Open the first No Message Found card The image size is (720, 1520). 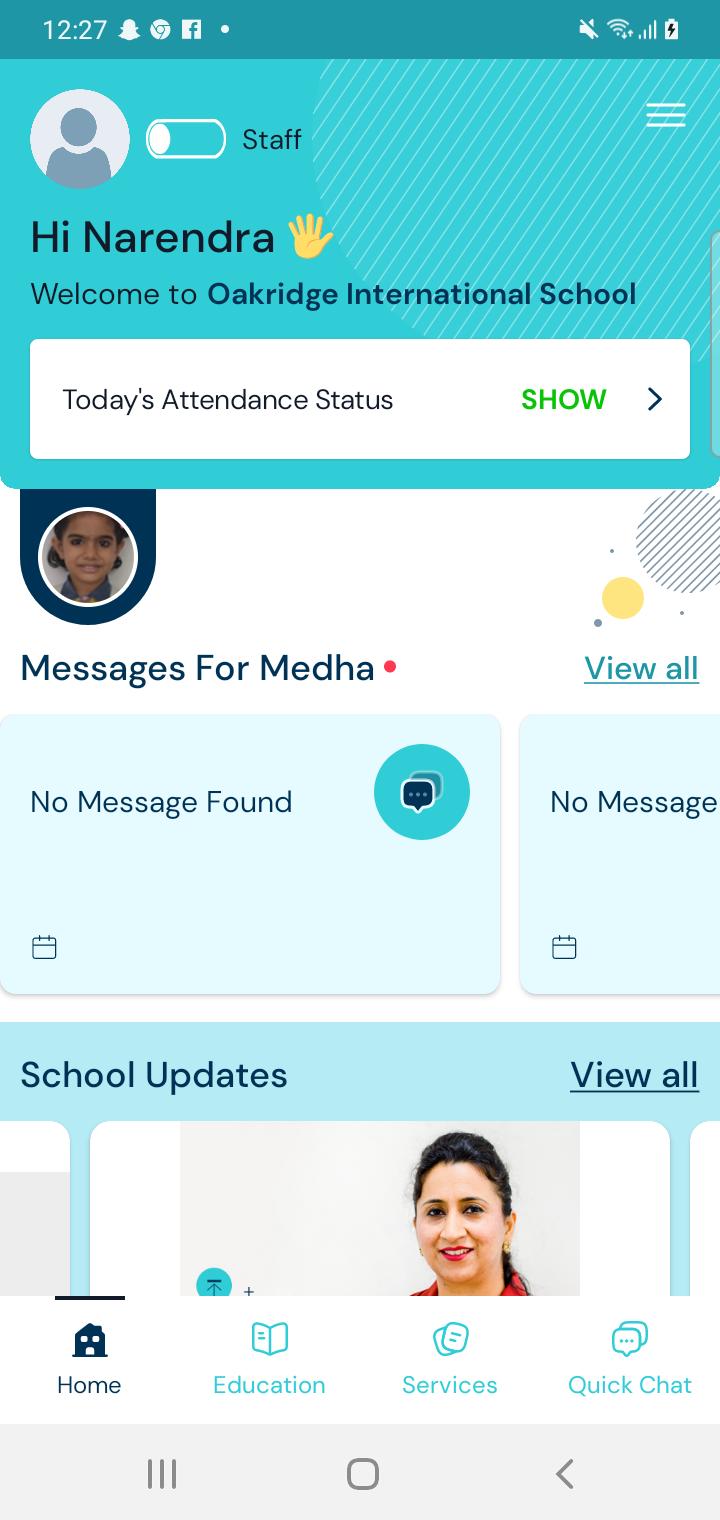click(x=250, y=853)
